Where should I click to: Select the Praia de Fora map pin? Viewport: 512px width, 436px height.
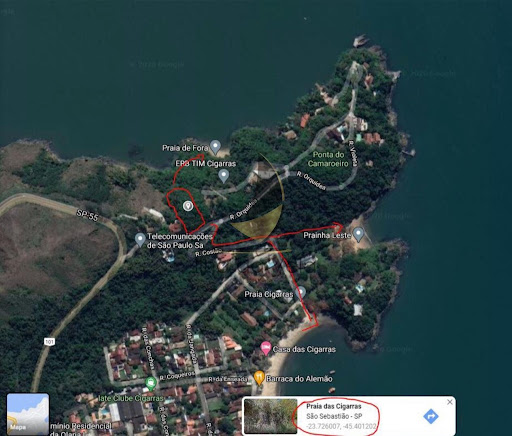click(x=216, y=147)
